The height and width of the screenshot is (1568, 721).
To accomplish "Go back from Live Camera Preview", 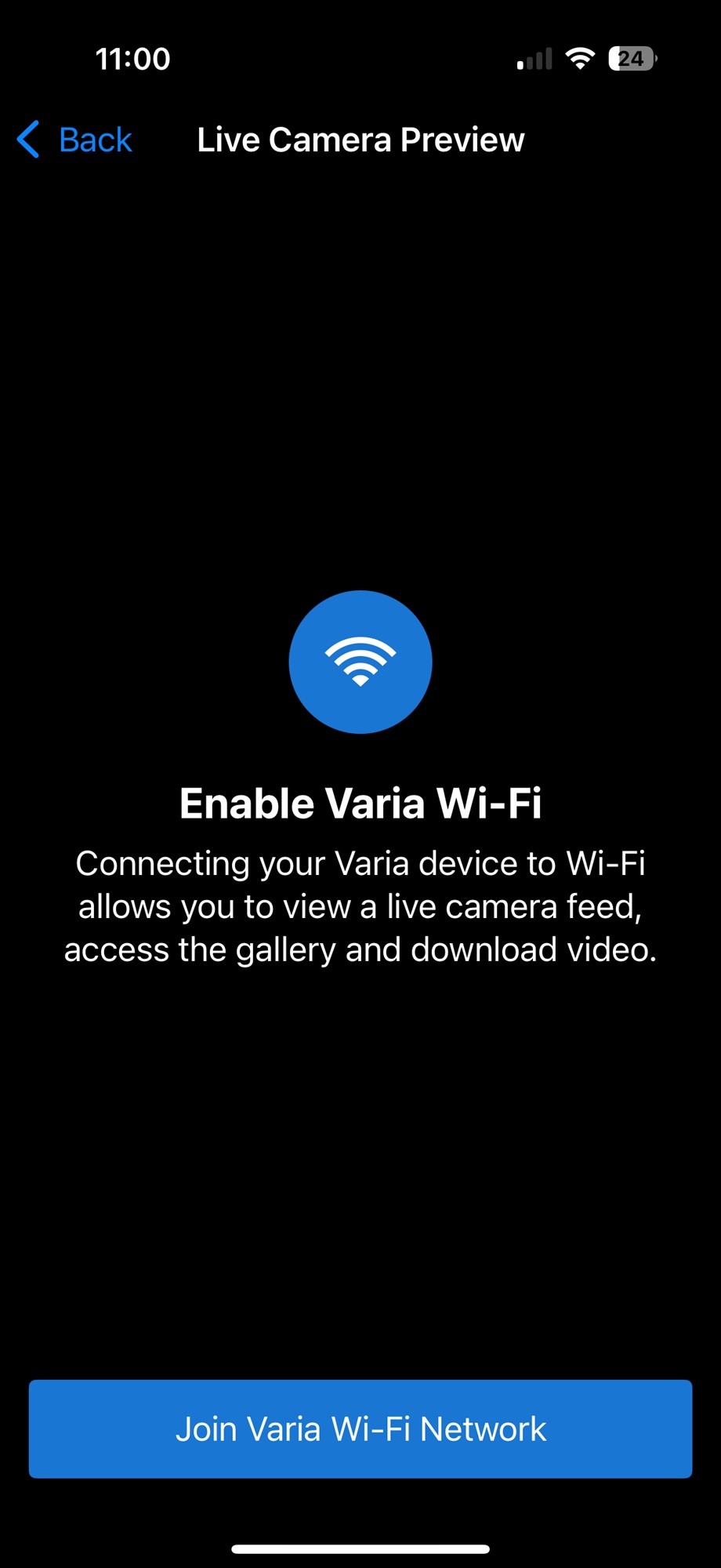I will (75, 140).
